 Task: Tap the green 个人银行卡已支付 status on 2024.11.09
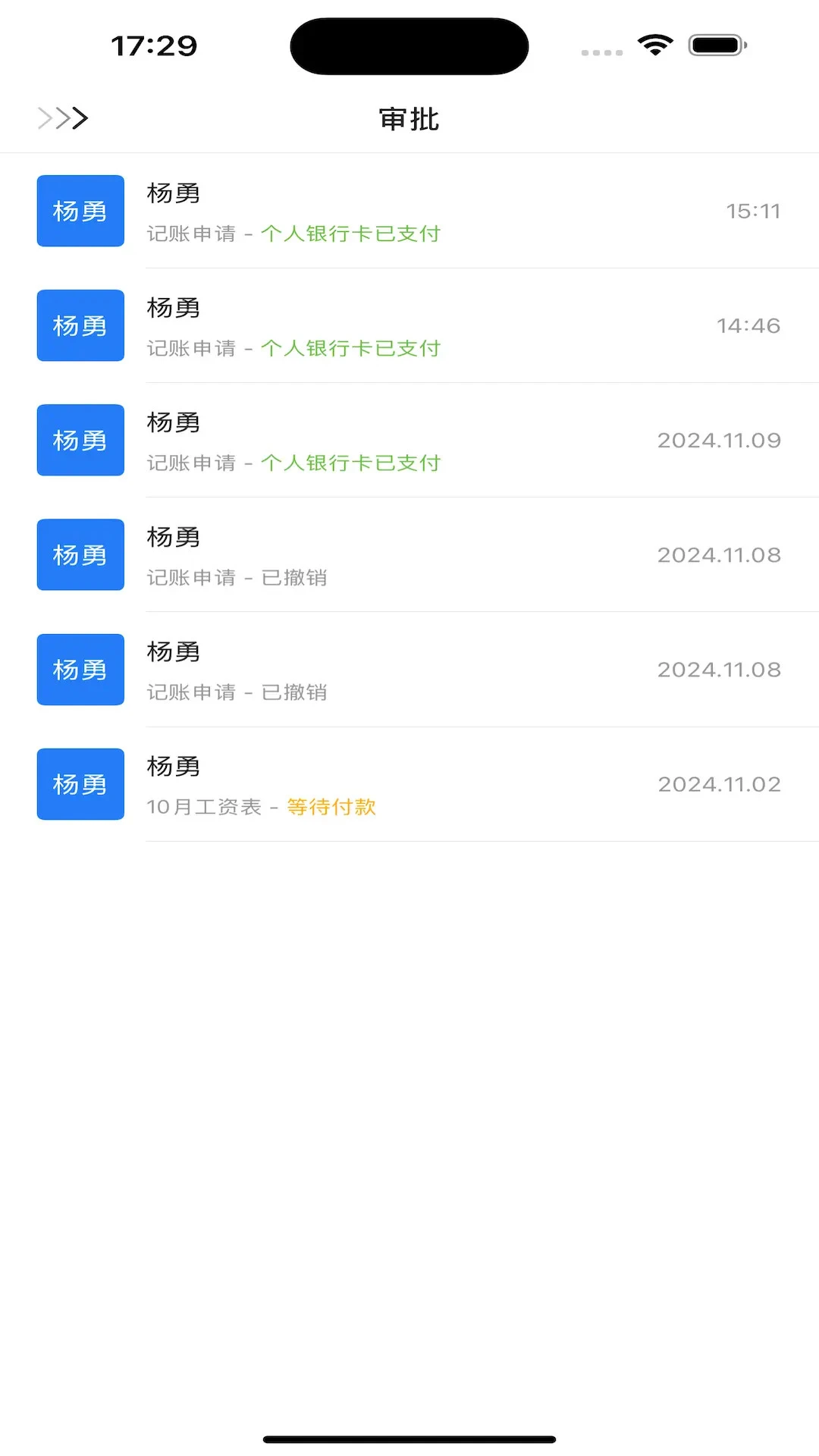pyautogui.click(x=350, y=463)
